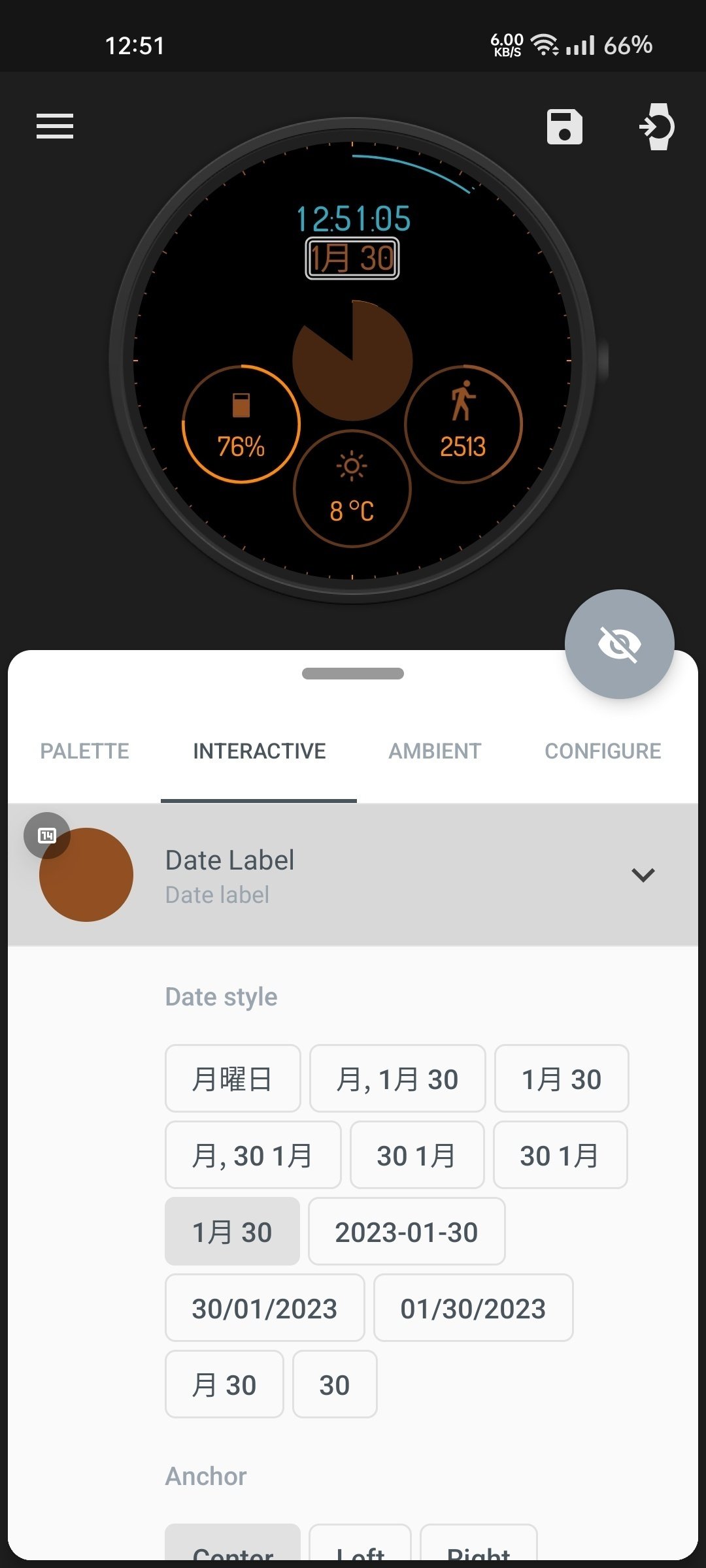Viewport: 706px width, 1568px height.
Task: Choose the 月曜日 date style
Action: tap(233, 1079)
